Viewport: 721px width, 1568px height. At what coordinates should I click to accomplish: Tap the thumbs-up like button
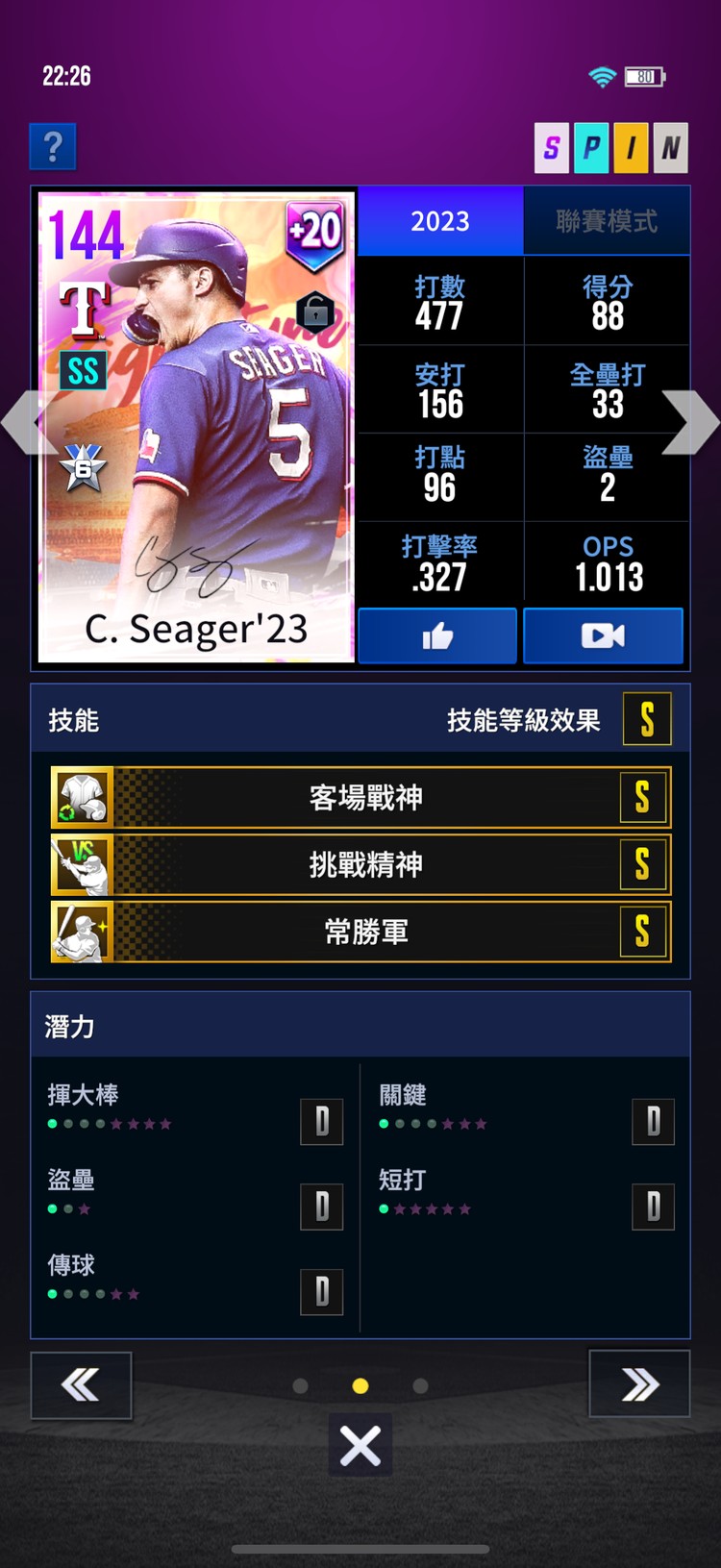tap(437, 635)
